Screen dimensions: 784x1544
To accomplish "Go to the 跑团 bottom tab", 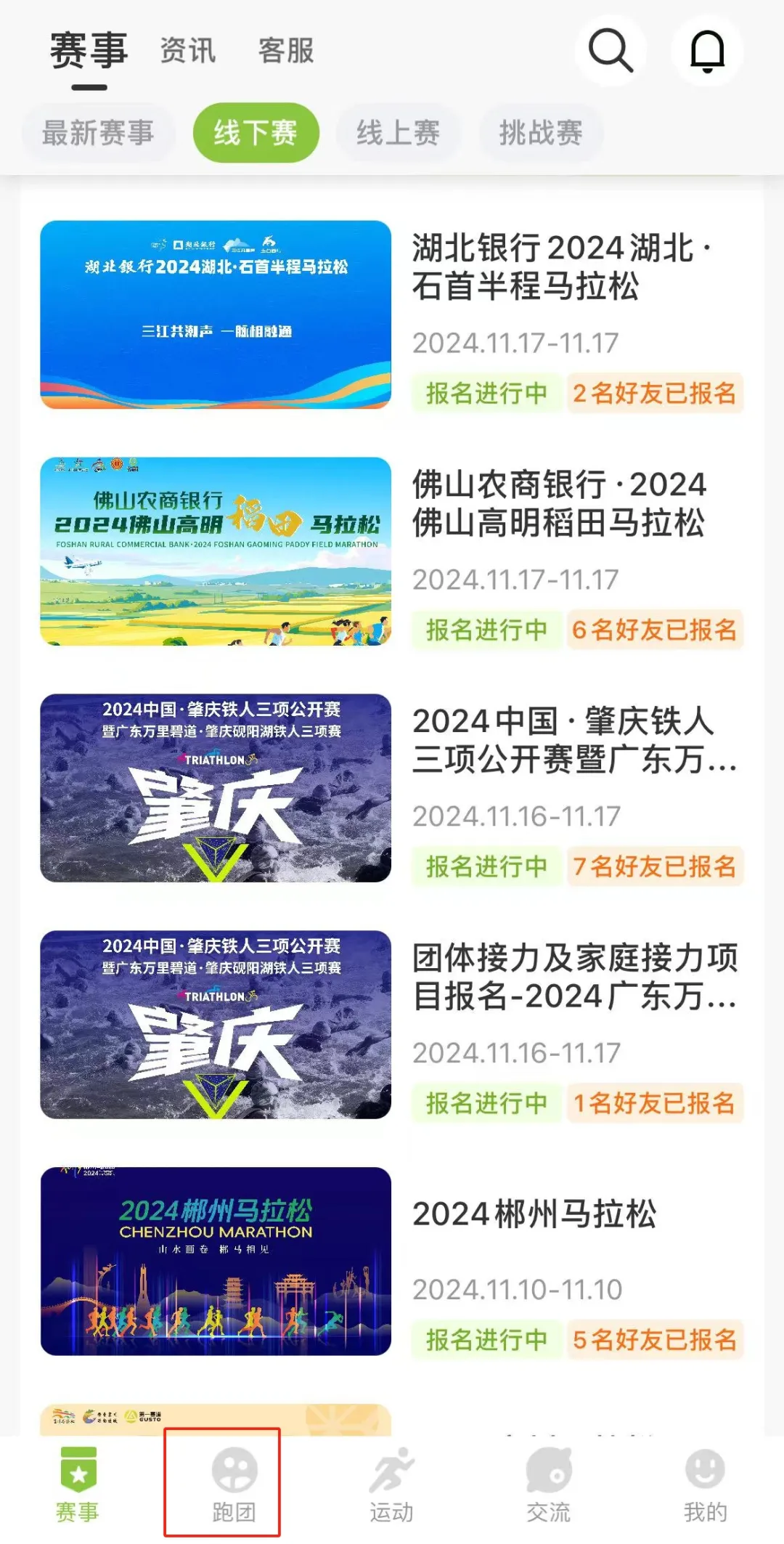I will pos(234,1484).
